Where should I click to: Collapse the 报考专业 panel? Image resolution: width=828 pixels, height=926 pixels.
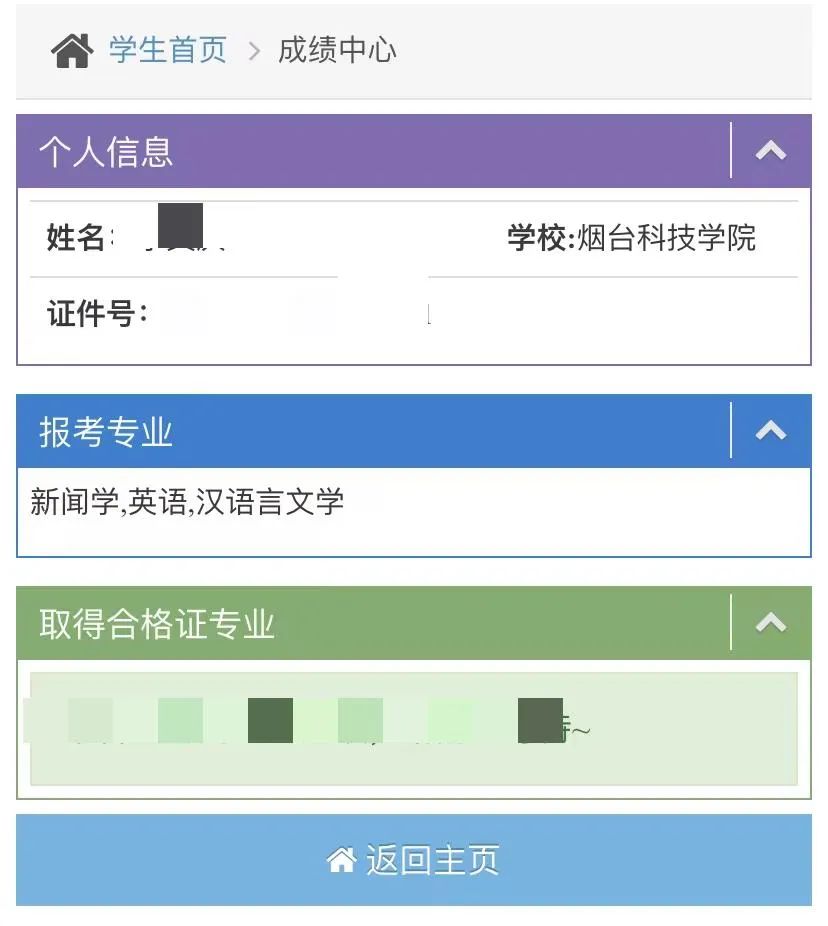click(x=770, y=431)
